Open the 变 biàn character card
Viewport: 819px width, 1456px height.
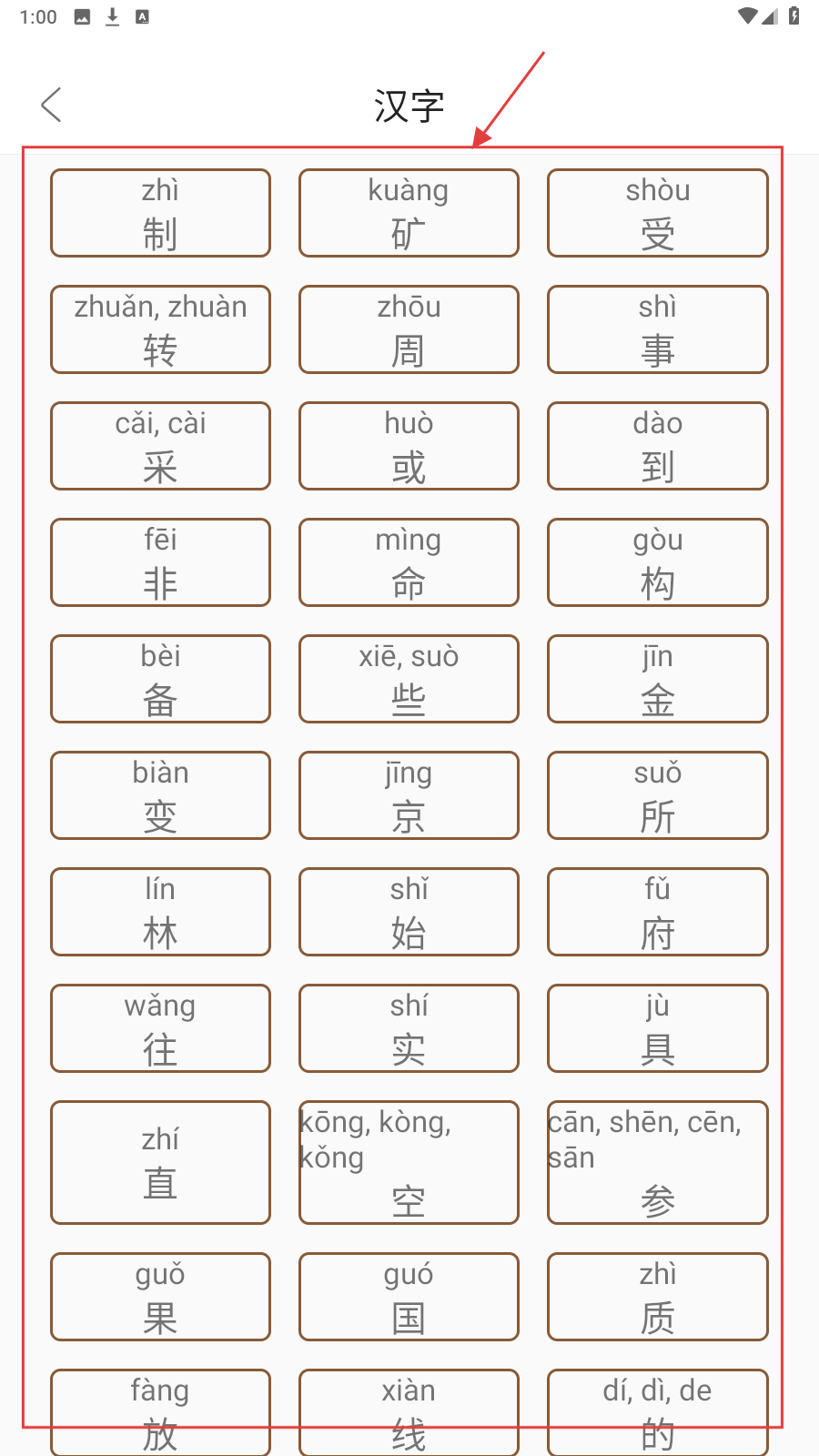(x=160, y=795)
